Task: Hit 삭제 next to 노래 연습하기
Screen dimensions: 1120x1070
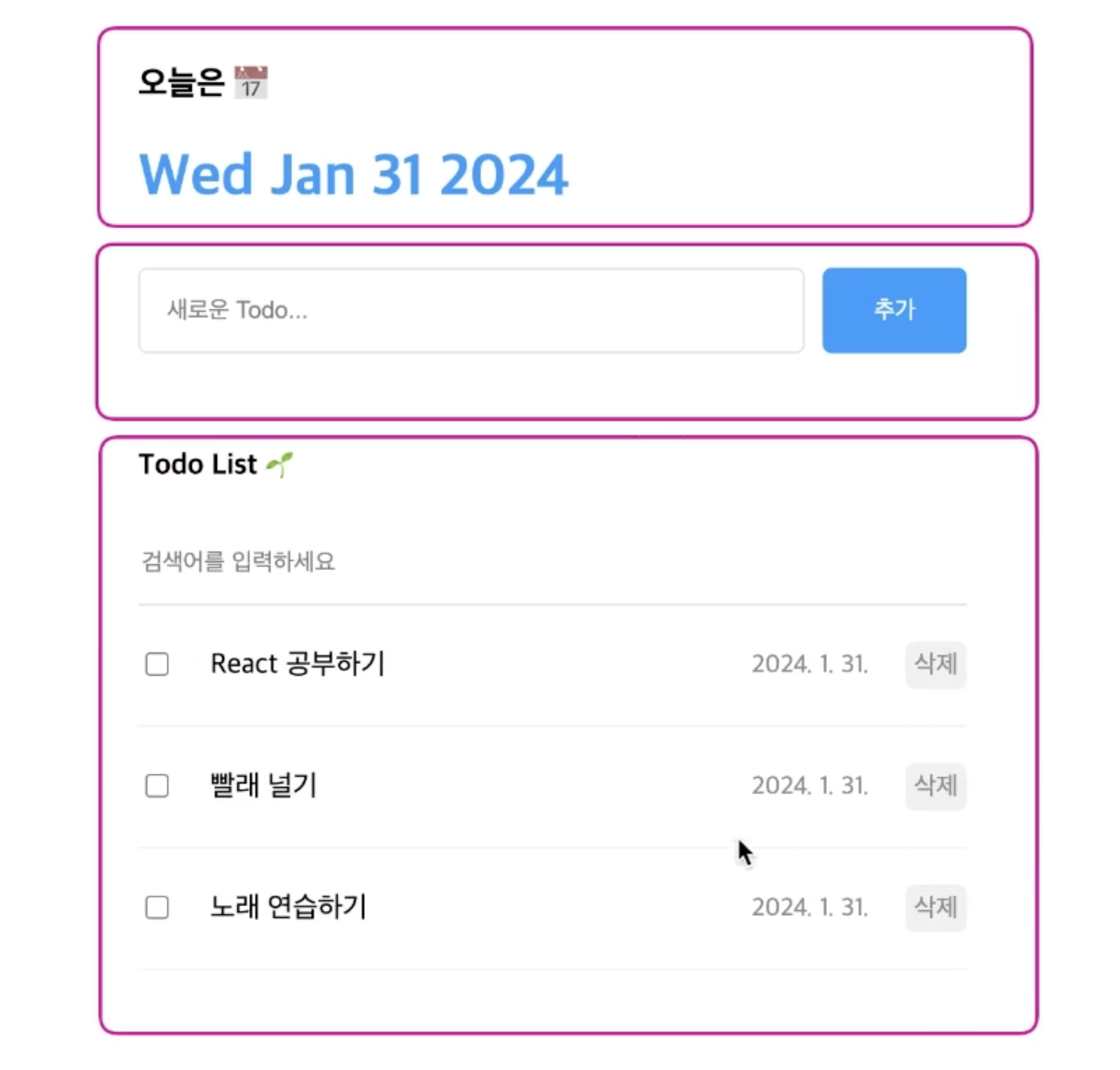Action: [x=935, y=907]
